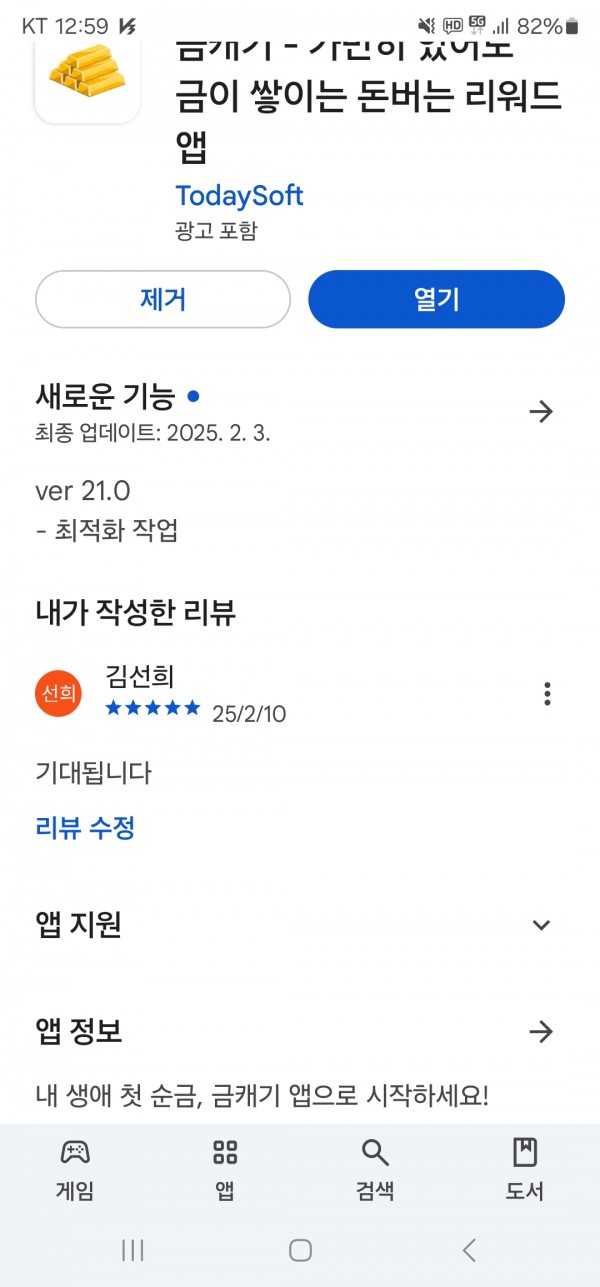600x1287 pixels.
Task: Open 앱 정보 details arrow
Action: (x=541, y=1031)
